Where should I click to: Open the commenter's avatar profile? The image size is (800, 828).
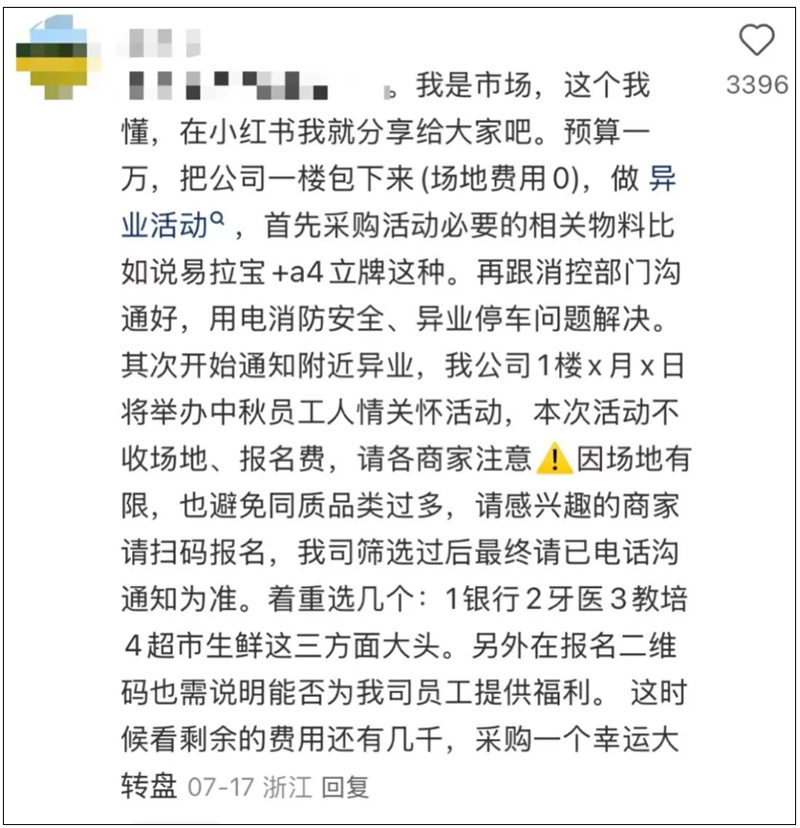coord(58,57)
